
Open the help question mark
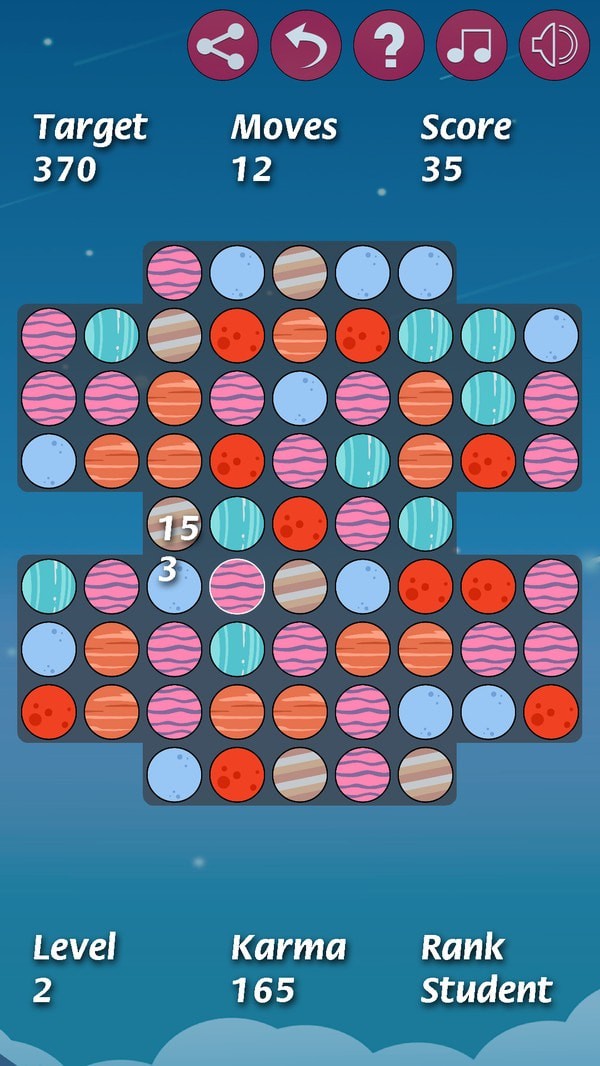click(389, 45)
